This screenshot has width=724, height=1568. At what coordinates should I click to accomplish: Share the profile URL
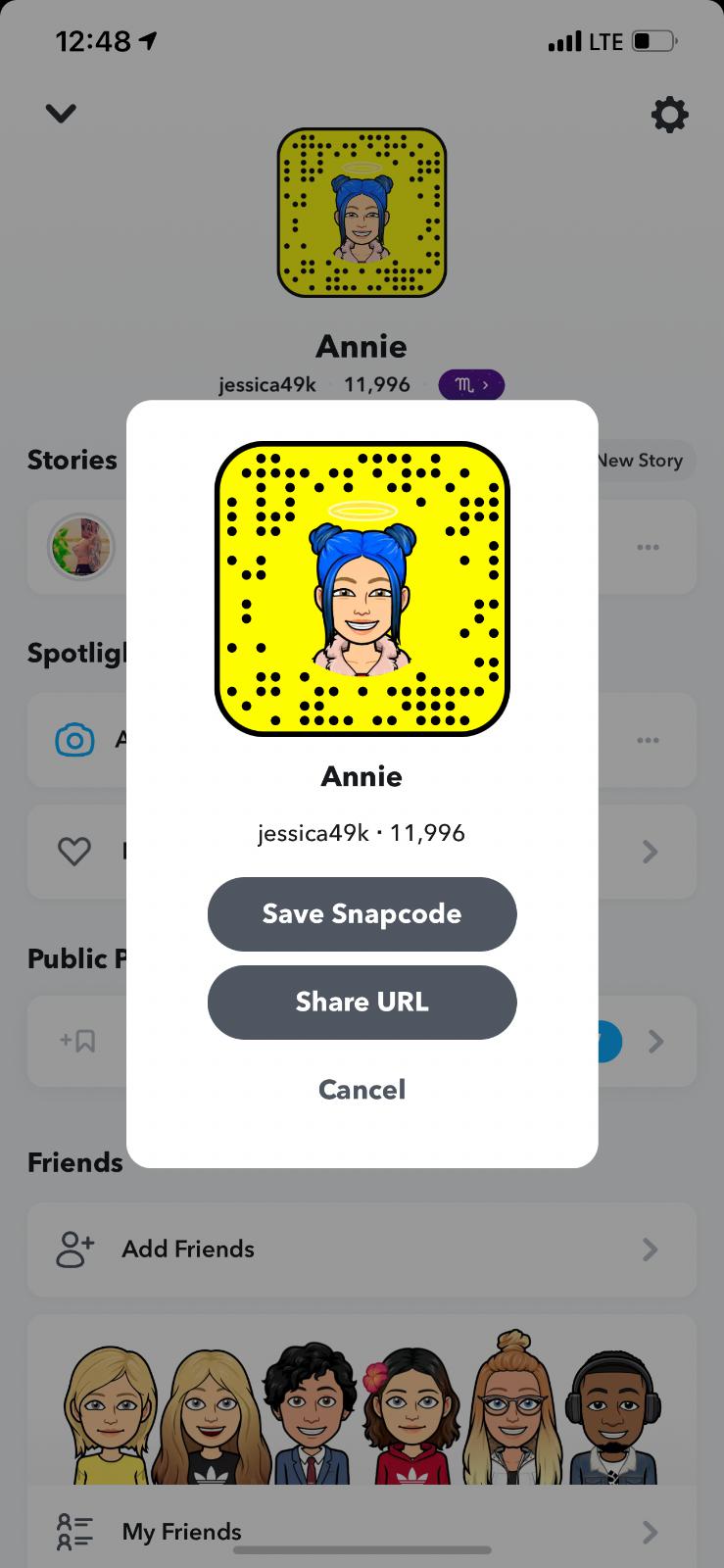[x=362, y=1002]
